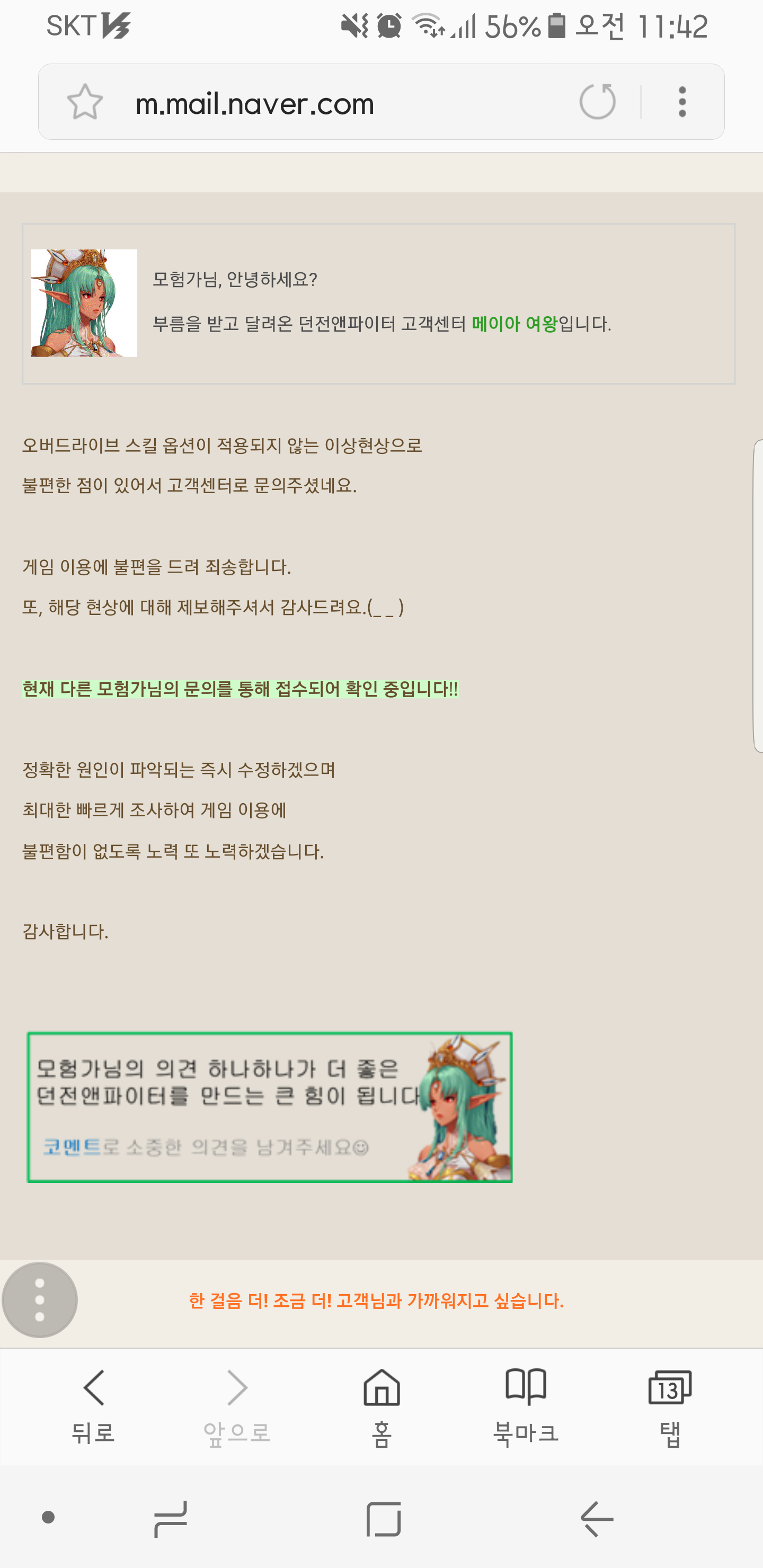Go back with the 뒤로 button
Viewport: 763px width, 1568px height.
click(94, 1406)
